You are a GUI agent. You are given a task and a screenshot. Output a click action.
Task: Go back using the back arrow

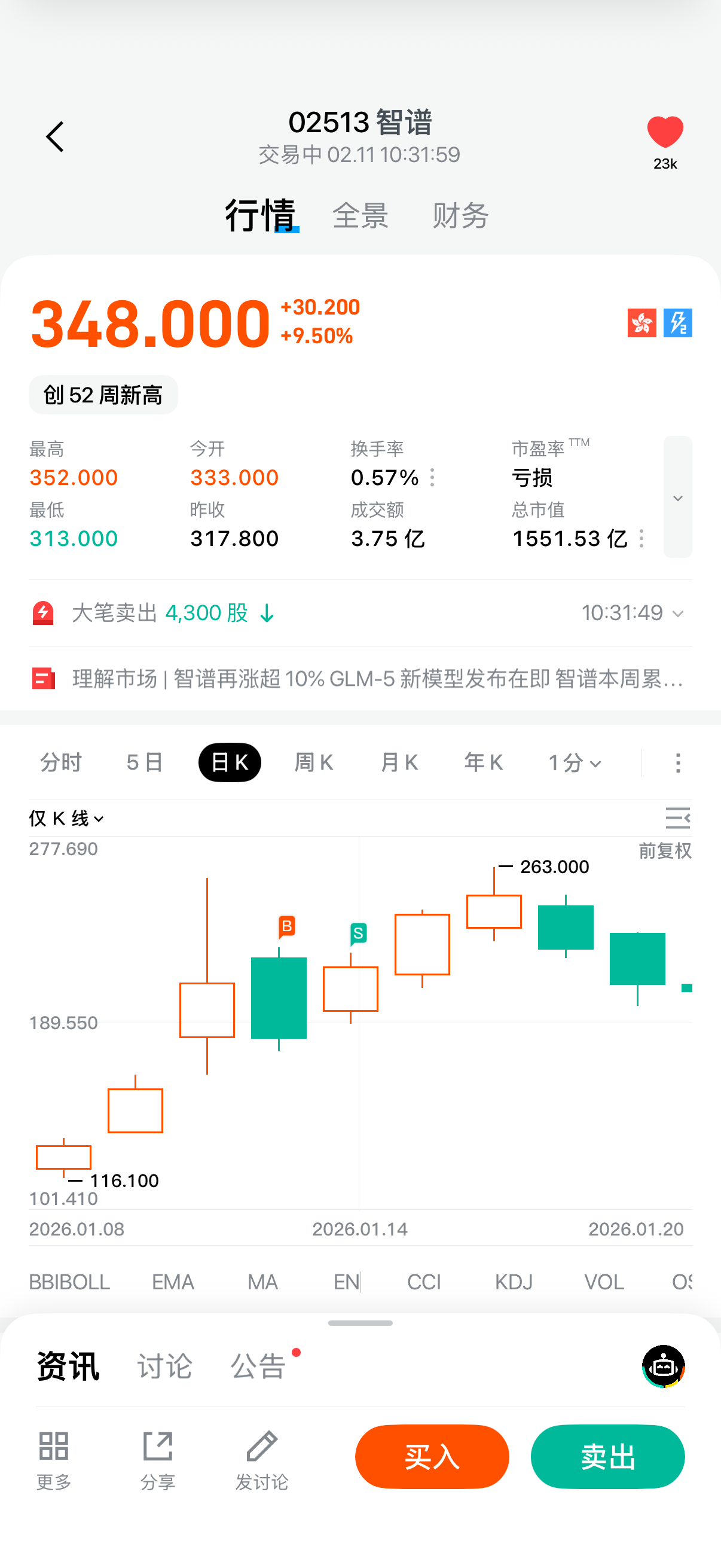coord(55,136)
